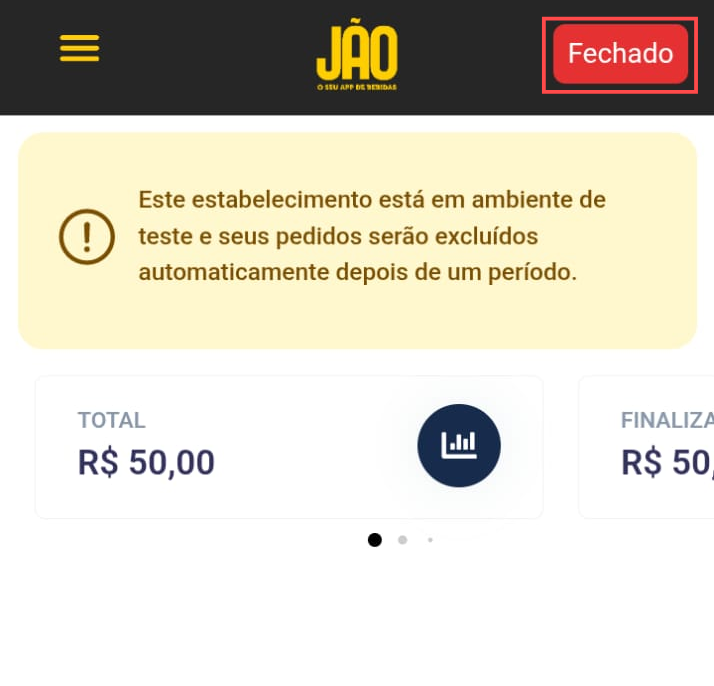This screenshot has height=686, width=714.
Task: Tap the red Fechado status button
Action: click(620, 54)
